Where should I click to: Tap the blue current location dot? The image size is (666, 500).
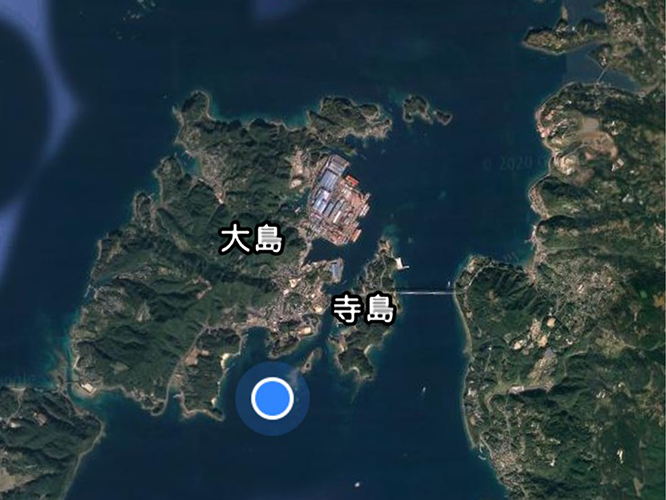coord(271,398)
